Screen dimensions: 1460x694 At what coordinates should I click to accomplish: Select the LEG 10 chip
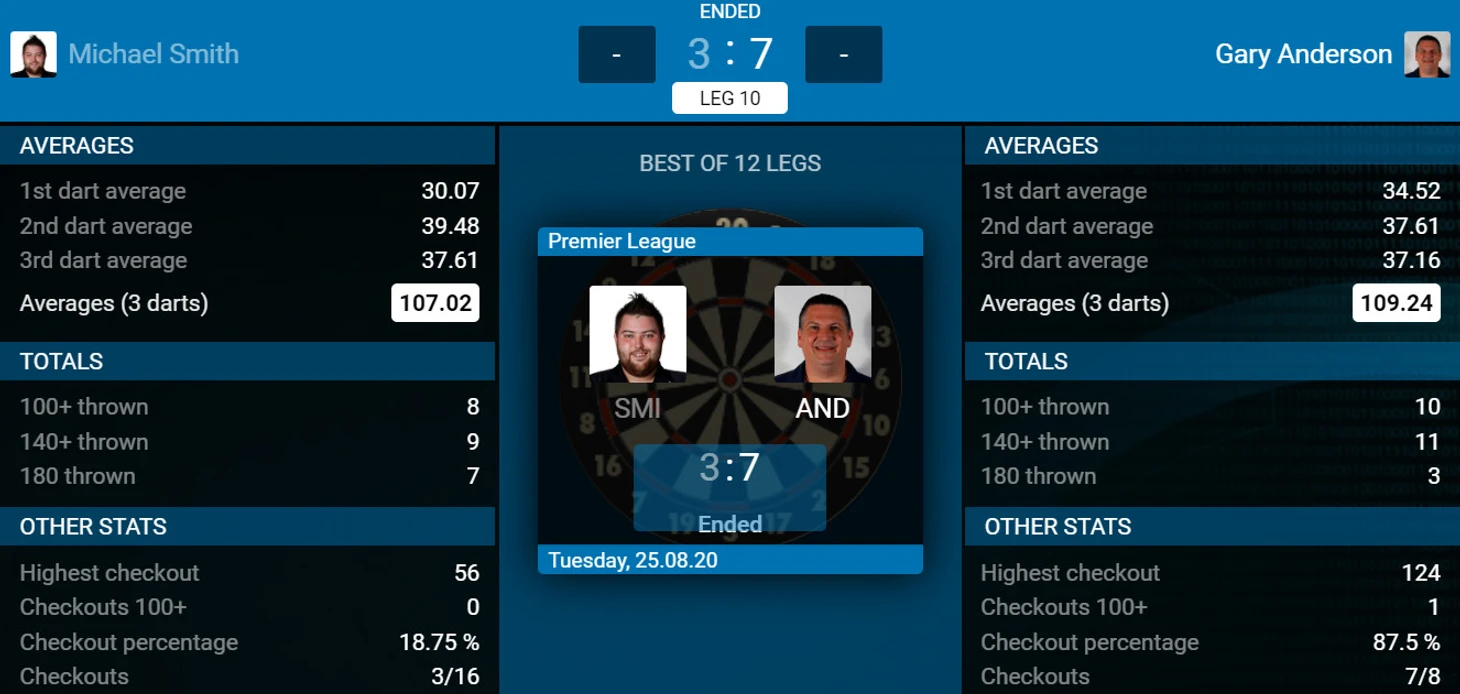(x=729, y=98)
